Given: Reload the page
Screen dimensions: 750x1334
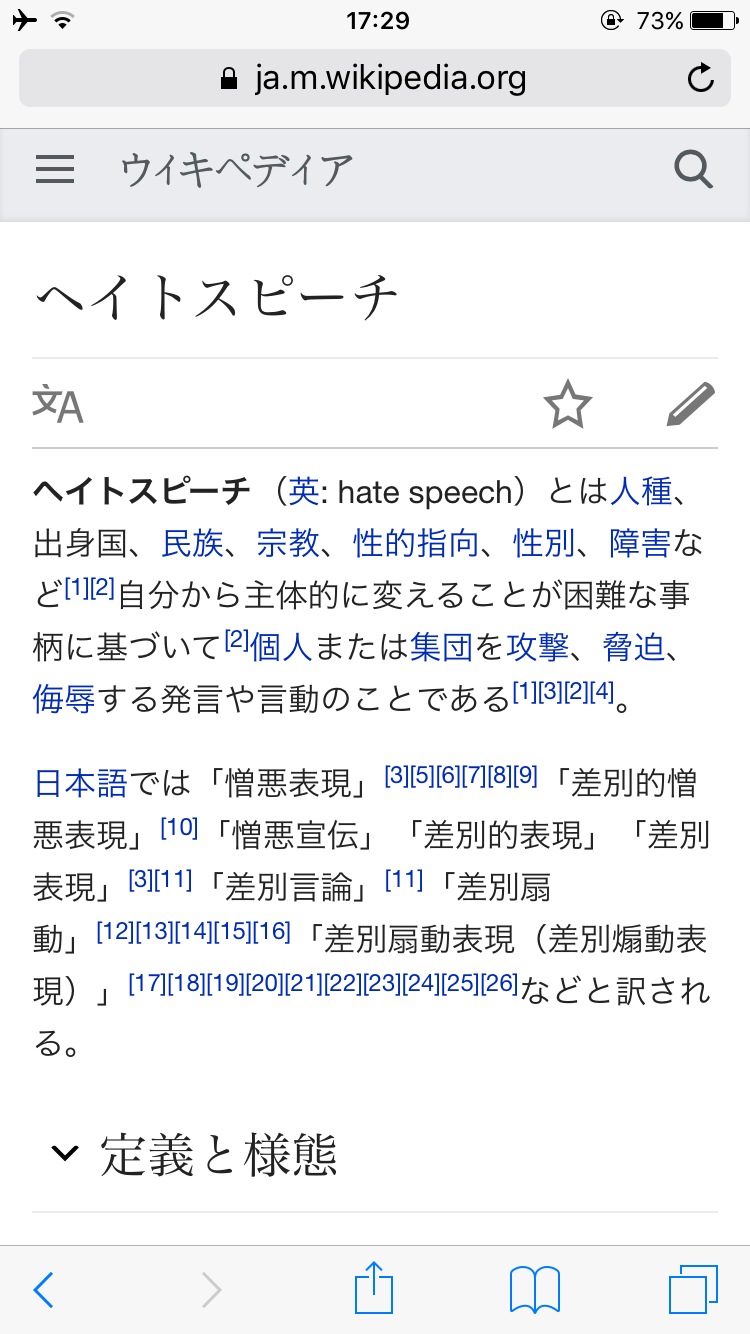Looking at the screenshot, I should tap(702, 78).
